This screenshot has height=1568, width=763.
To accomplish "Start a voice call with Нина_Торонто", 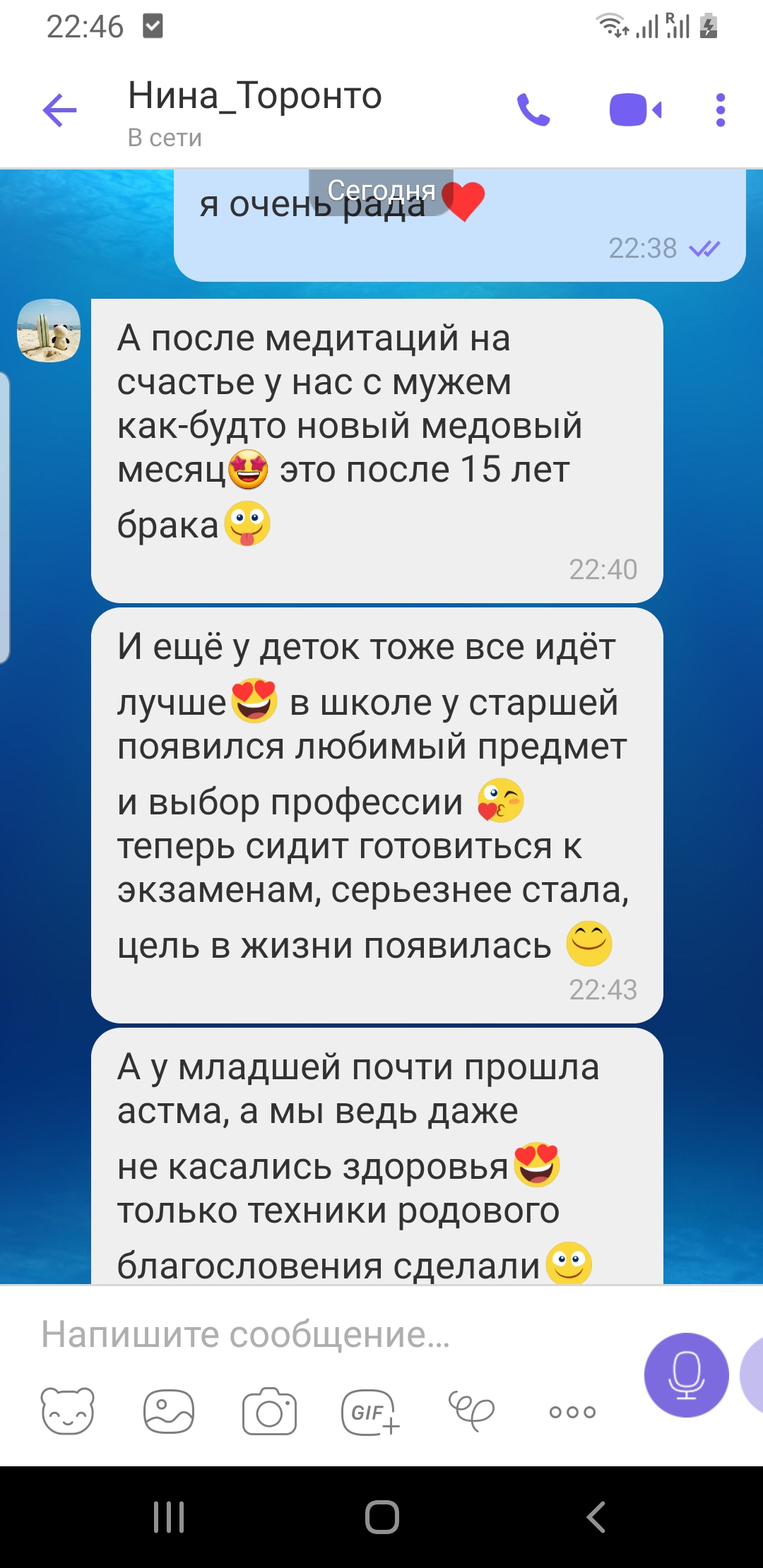I will coord(533,110).
